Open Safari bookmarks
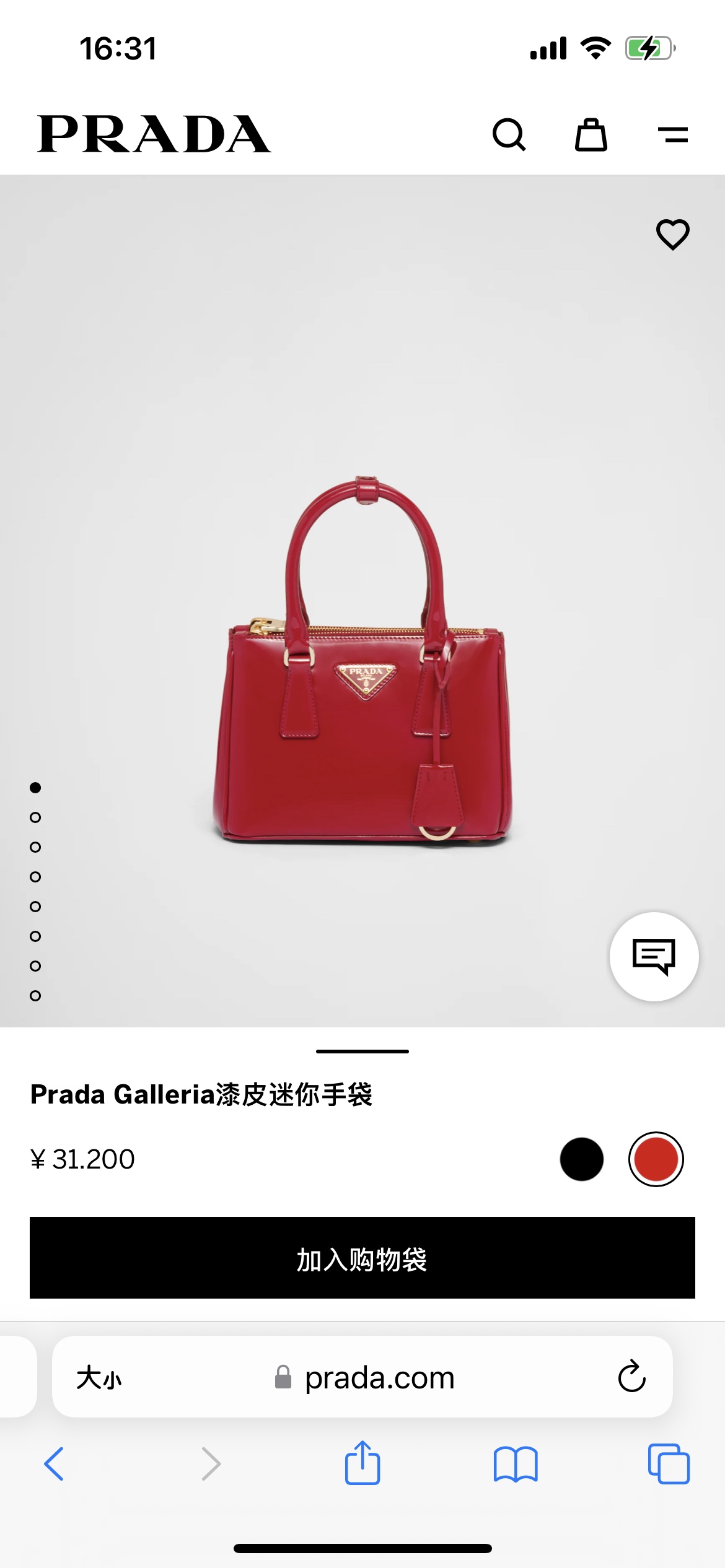Viewport: 725px width, 1568px height. point(516,1464)
